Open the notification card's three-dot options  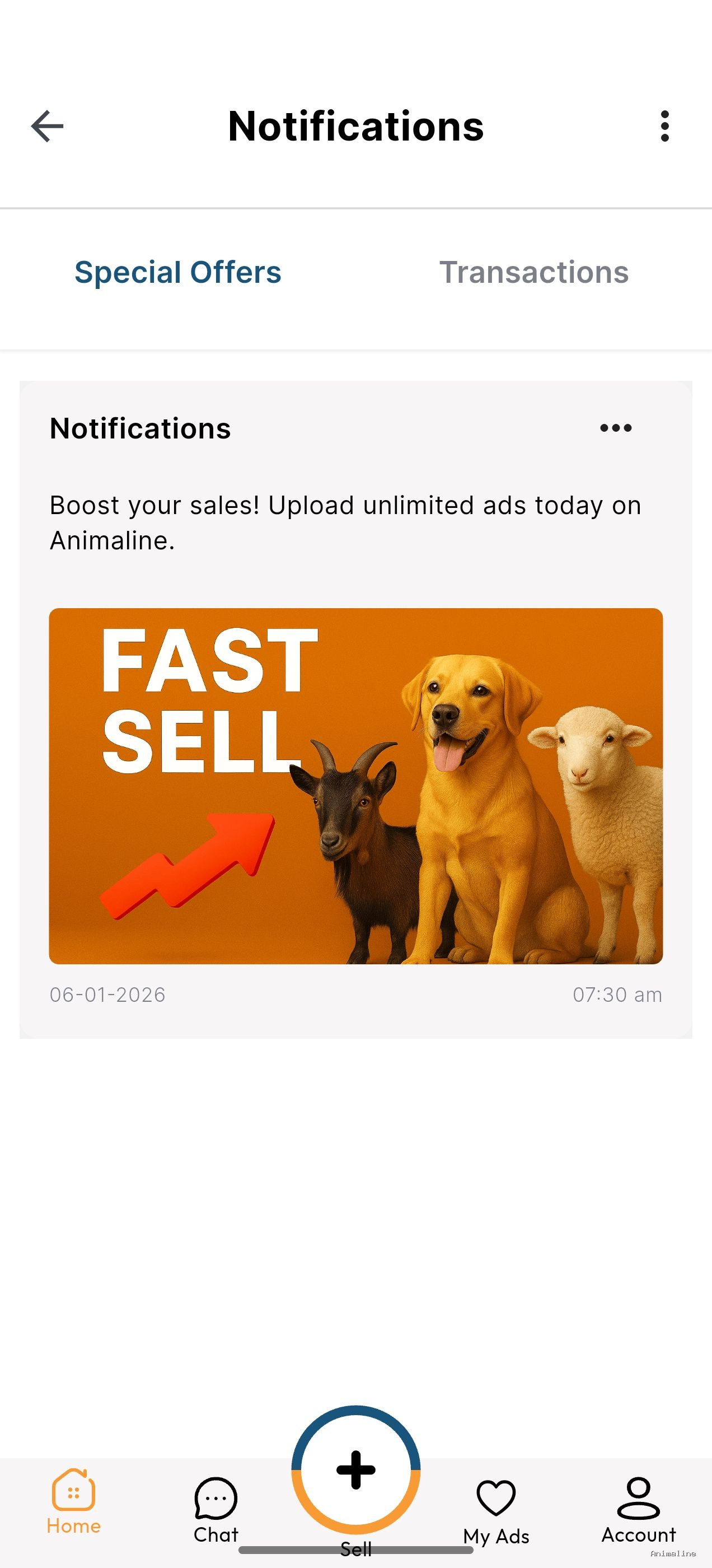(615, 428)
